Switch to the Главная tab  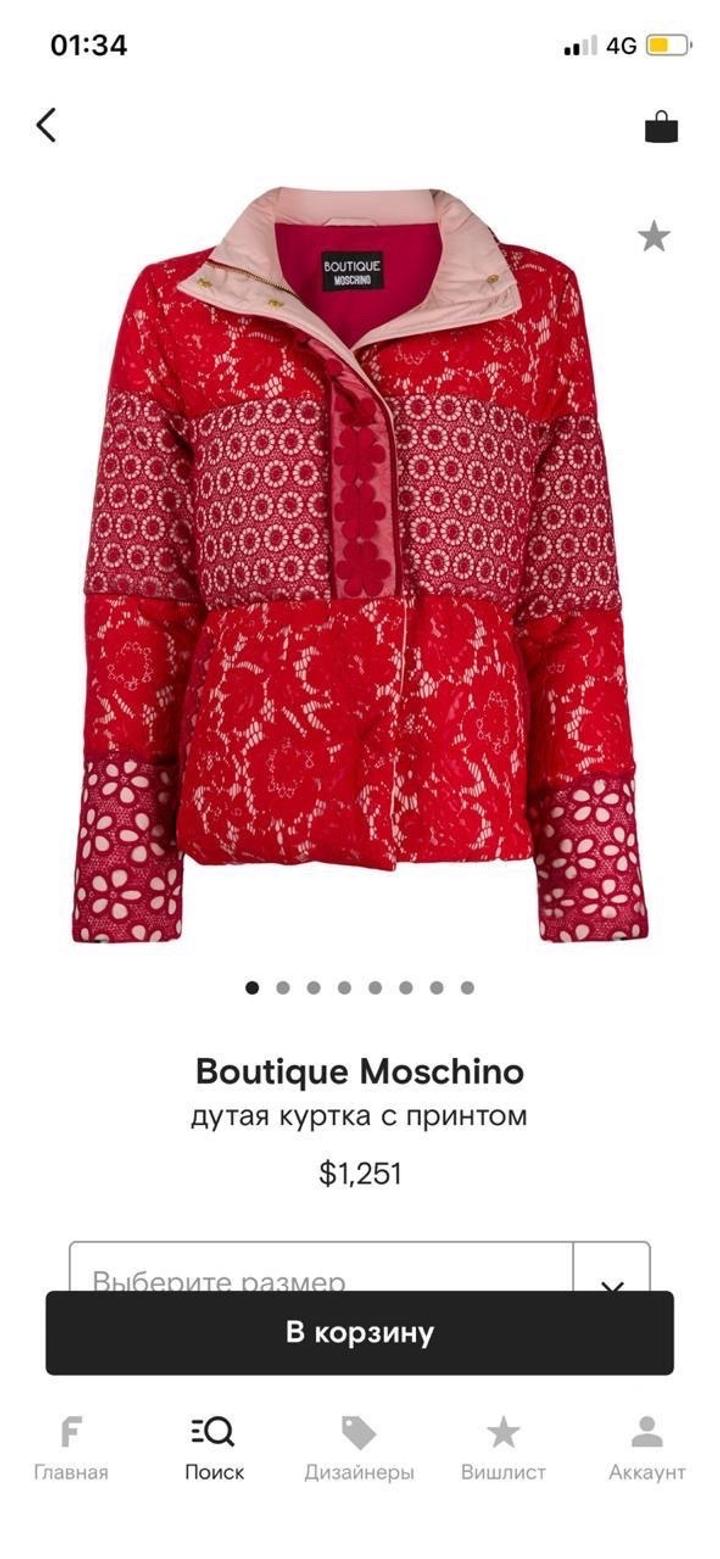click(x=71, y=1447)
